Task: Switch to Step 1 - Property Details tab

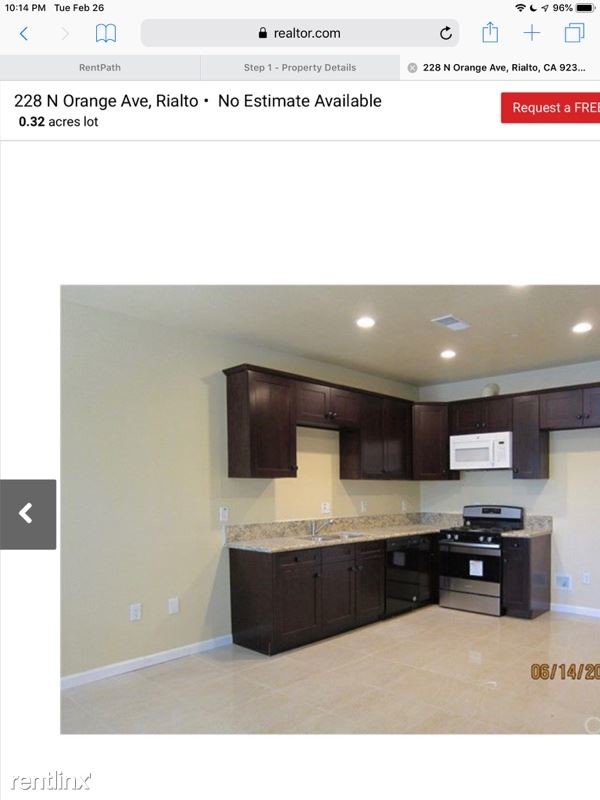Action: [299, 68]
